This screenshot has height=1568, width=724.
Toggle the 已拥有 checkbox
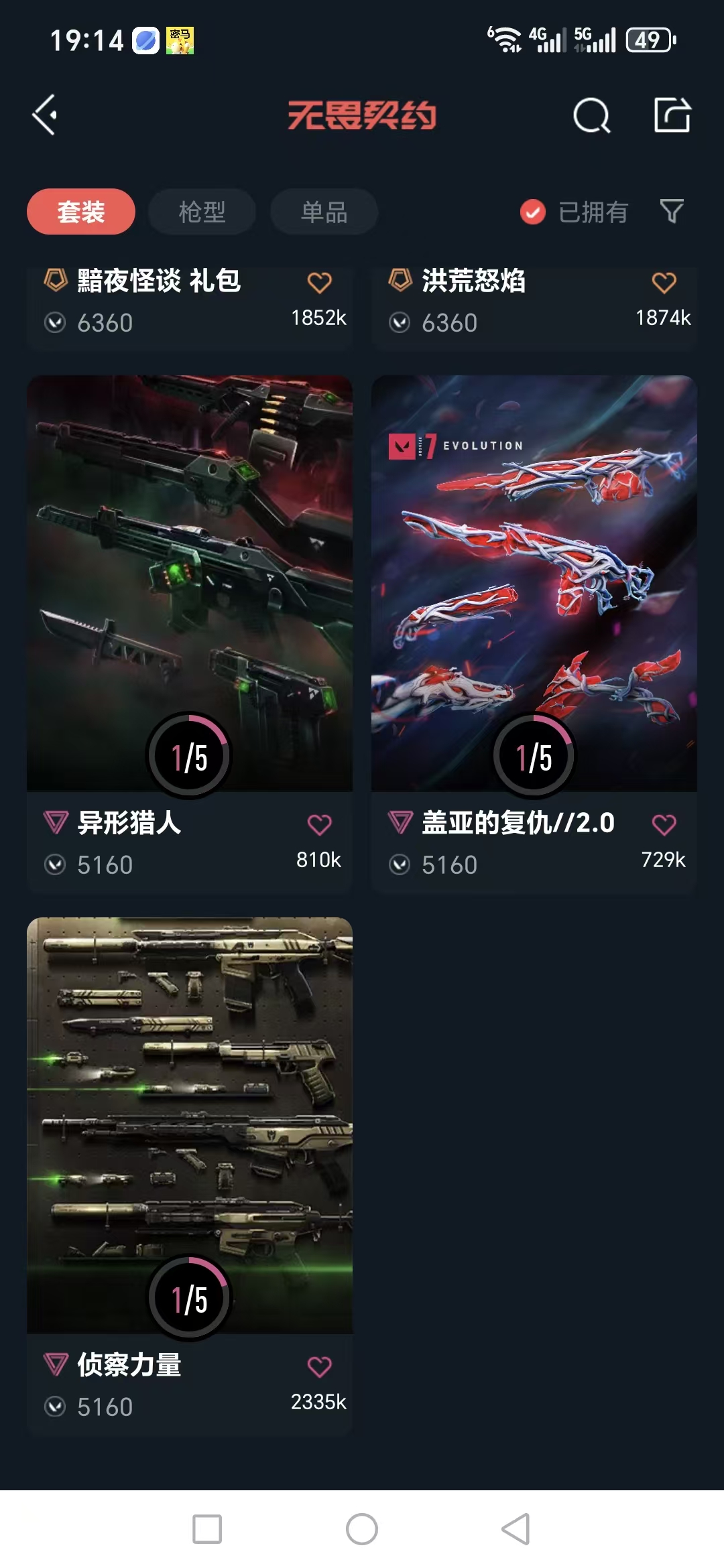(x=533, y=212)
